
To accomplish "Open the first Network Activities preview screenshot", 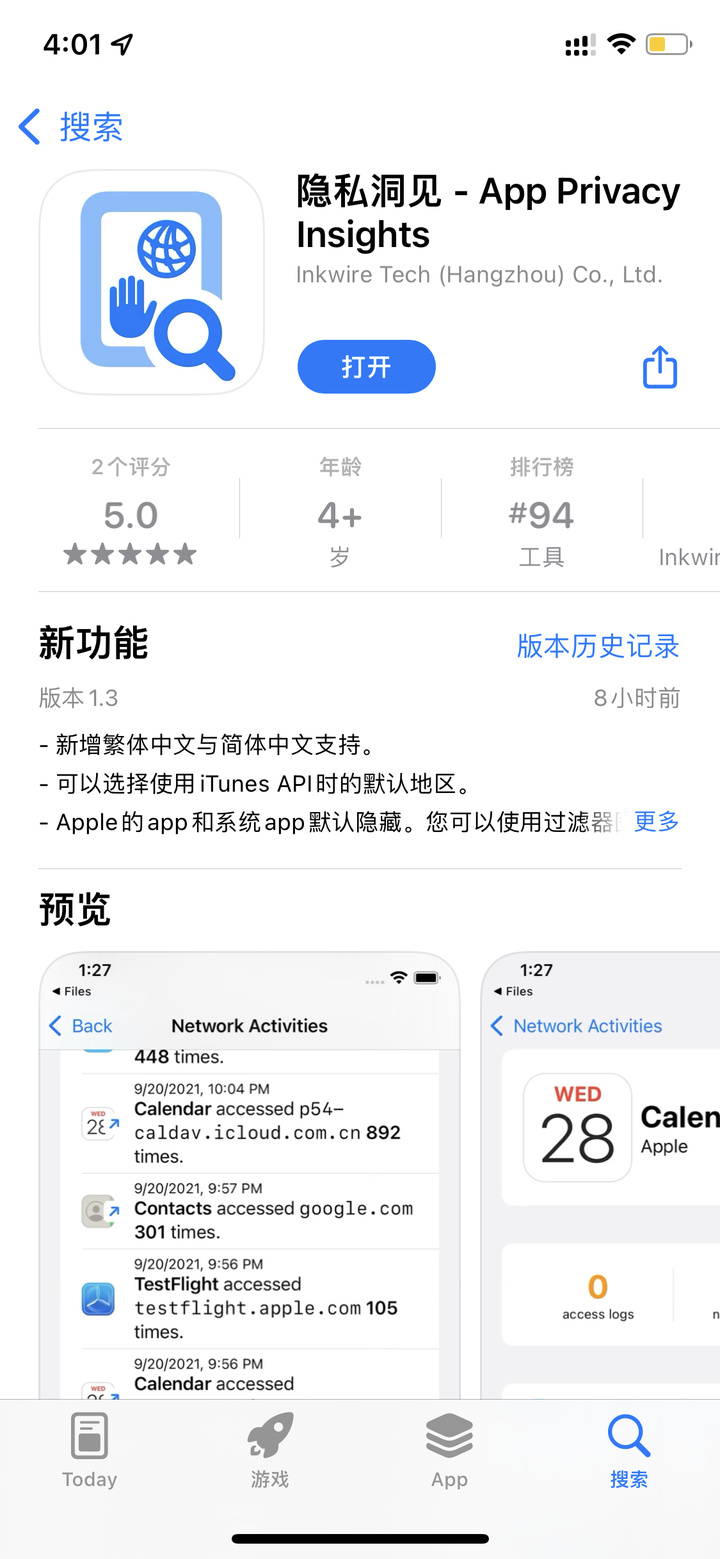I will click(x=249, y=1175).
